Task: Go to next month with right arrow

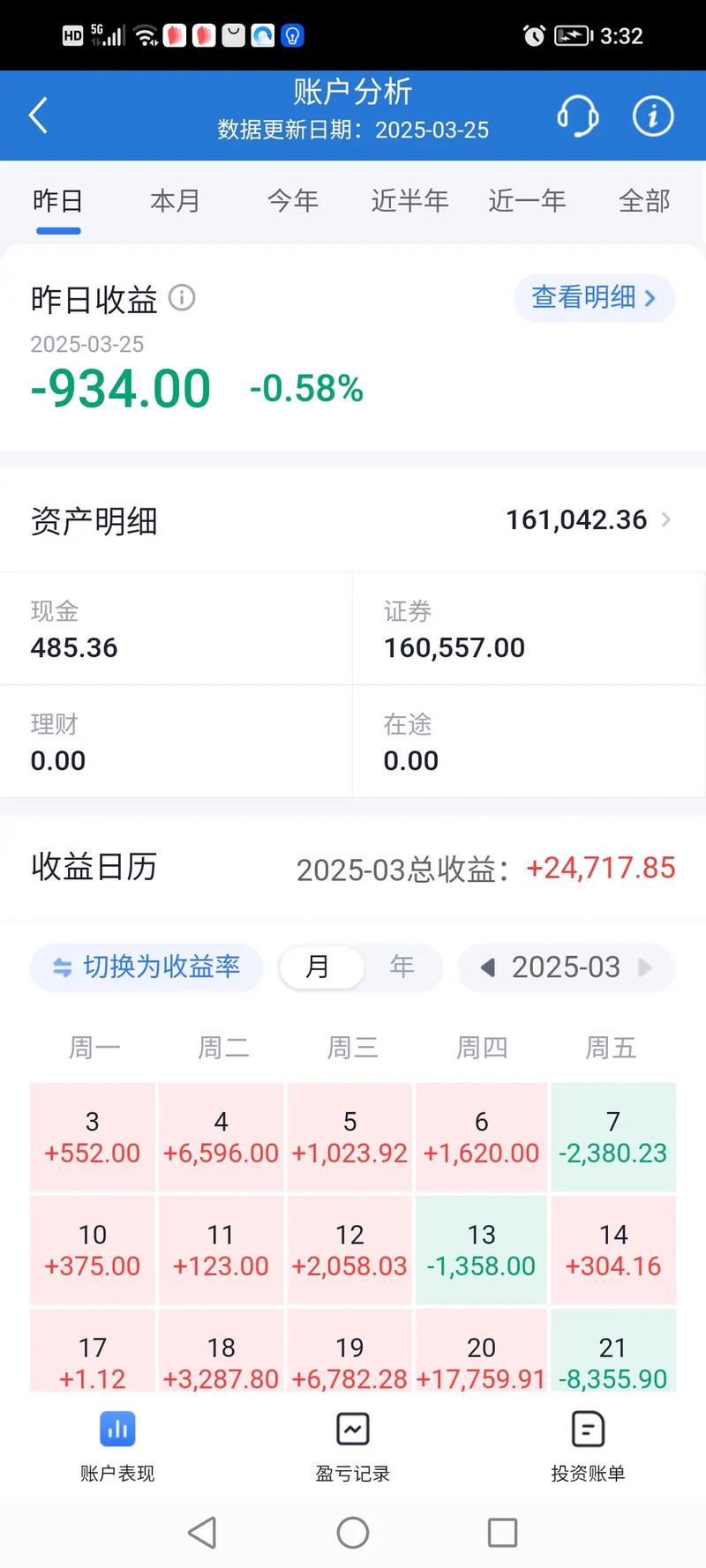Action: point(645,967)
